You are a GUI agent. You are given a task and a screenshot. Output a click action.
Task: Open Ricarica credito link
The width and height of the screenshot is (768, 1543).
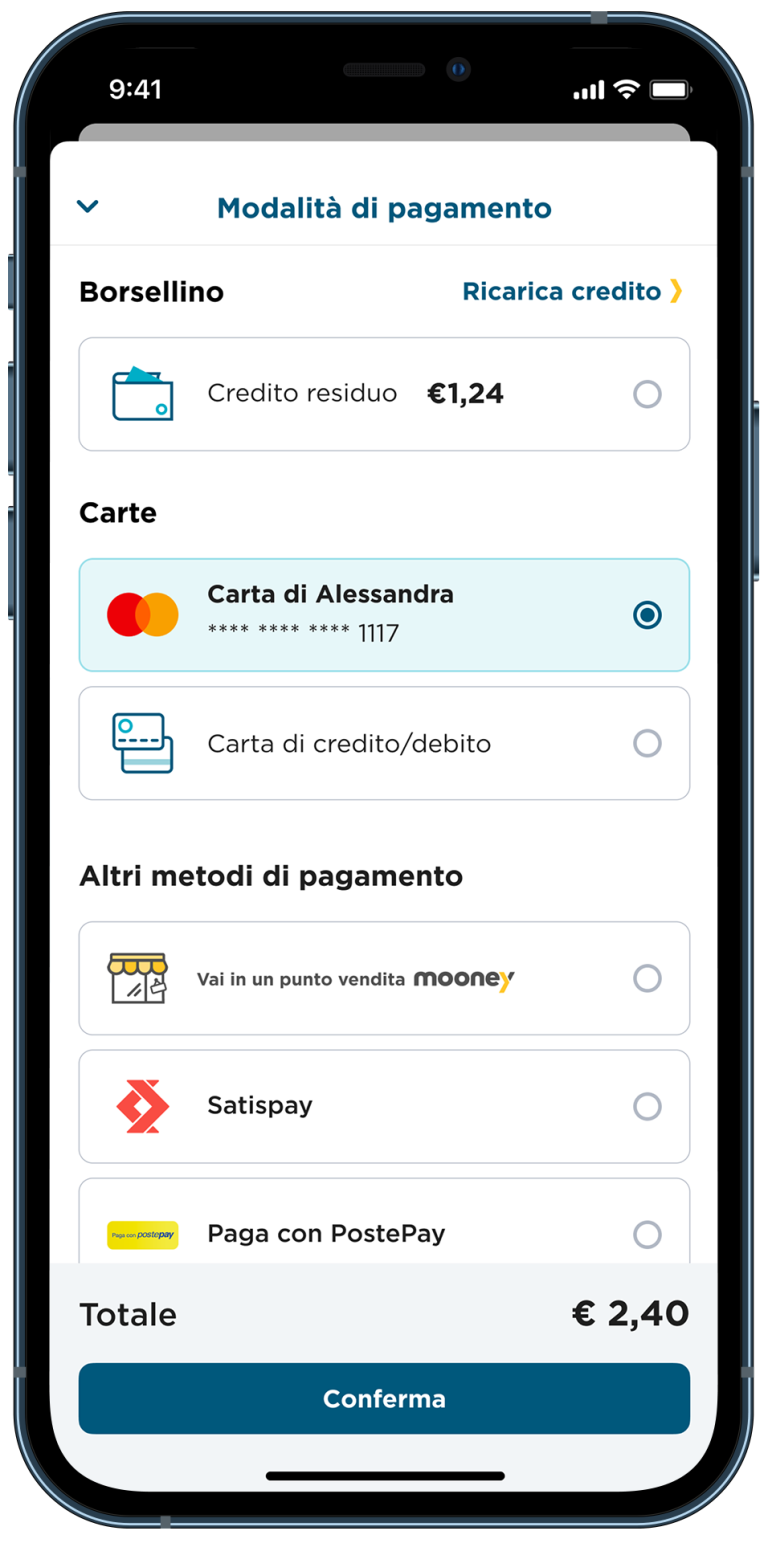click(572, 291)
